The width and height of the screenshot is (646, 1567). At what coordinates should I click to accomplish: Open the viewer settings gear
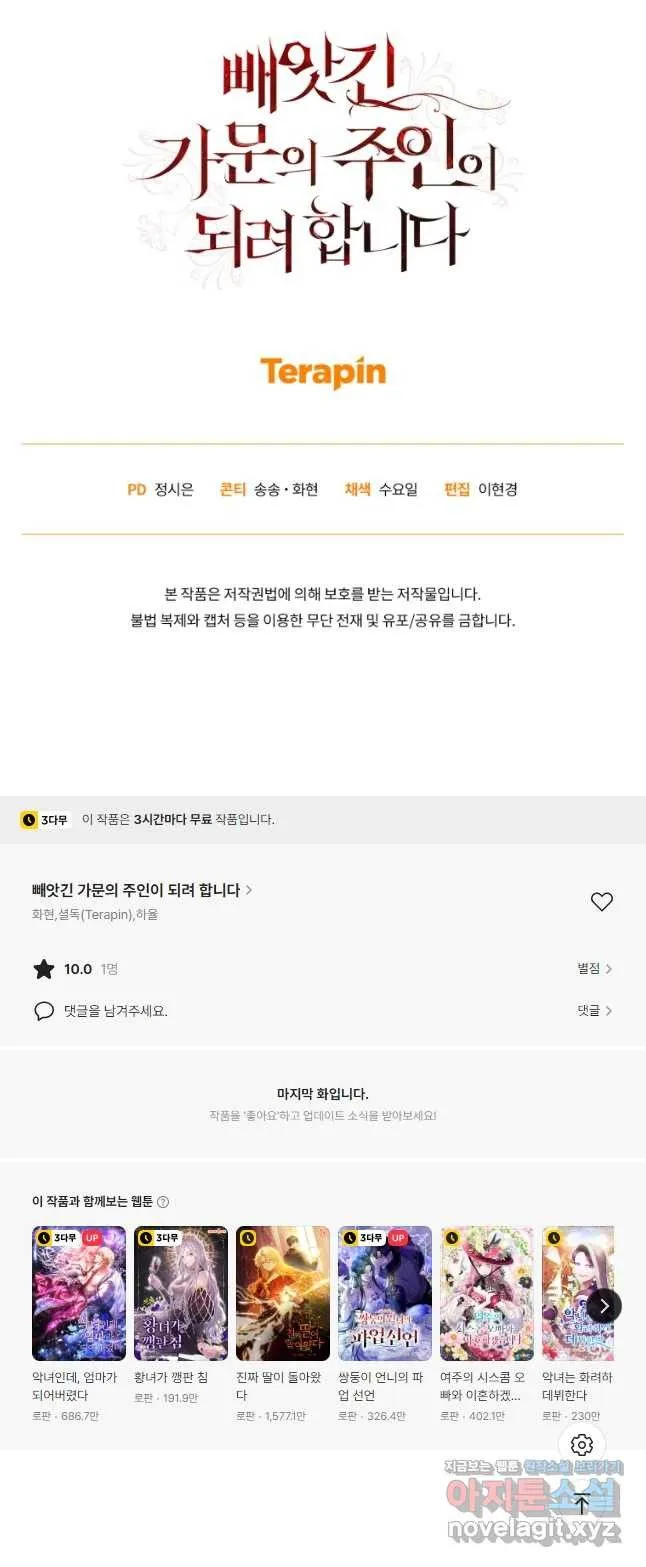[582, 1444]
